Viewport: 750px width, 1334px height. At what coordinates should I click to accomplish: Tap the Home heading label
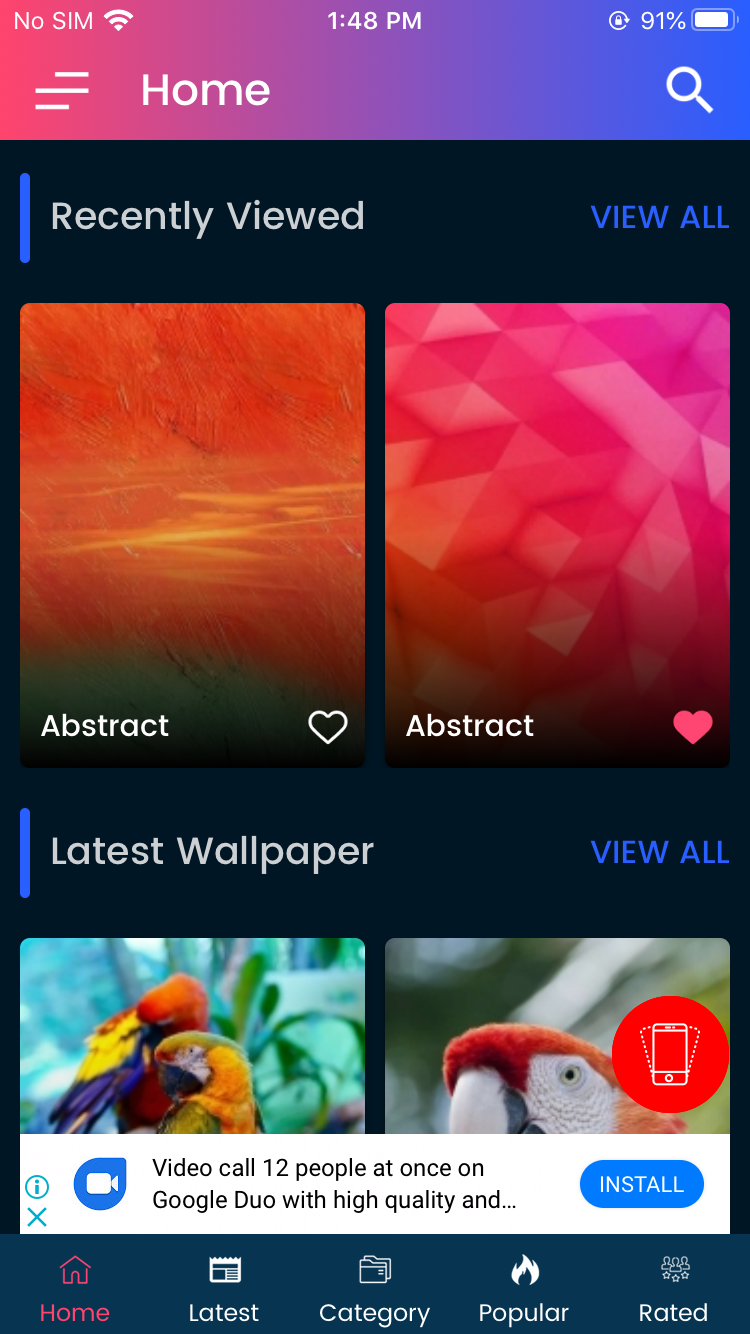click(204, 90)
